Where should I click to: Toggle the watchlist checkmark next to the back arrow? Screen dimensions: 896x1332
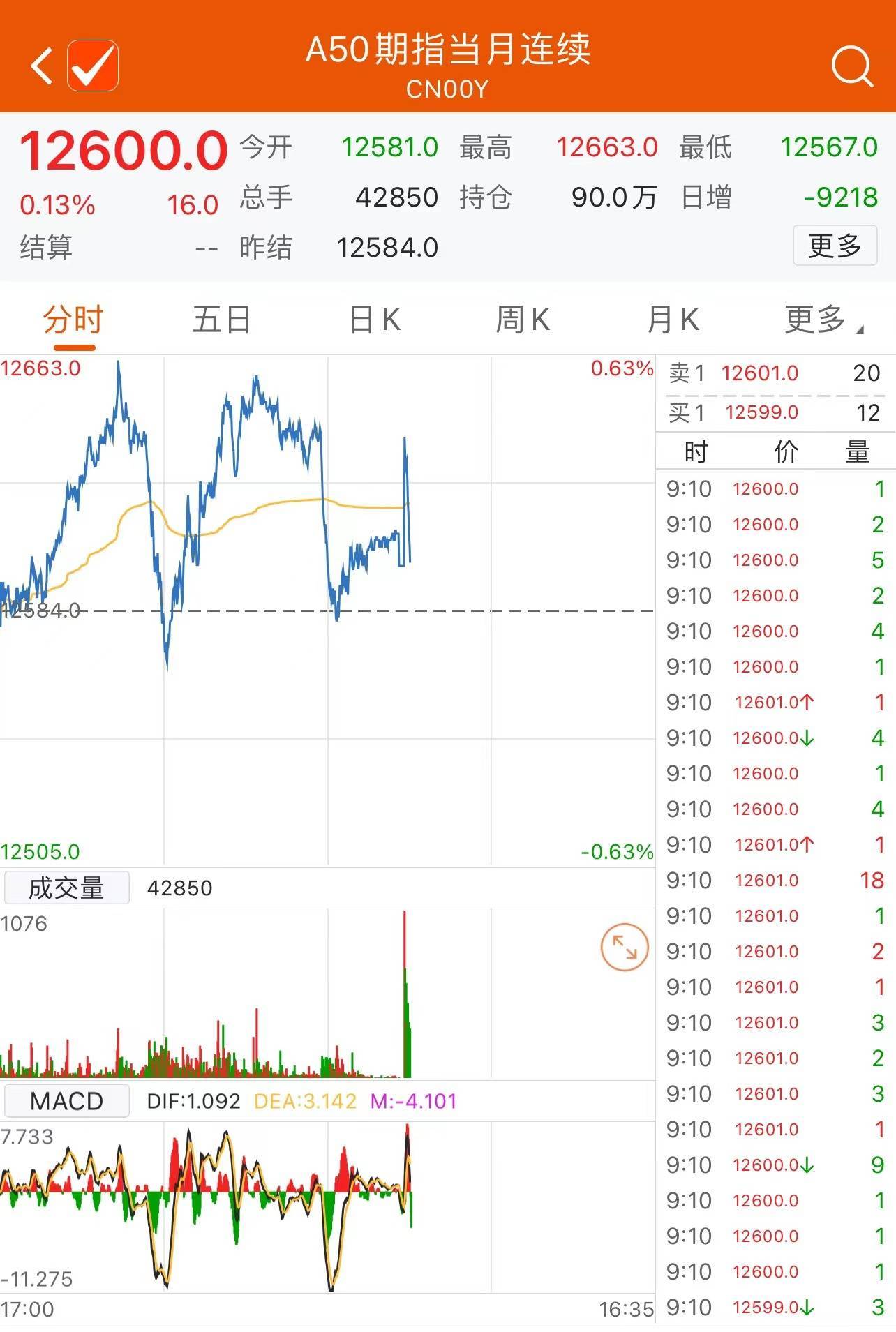tap(93, 66)
